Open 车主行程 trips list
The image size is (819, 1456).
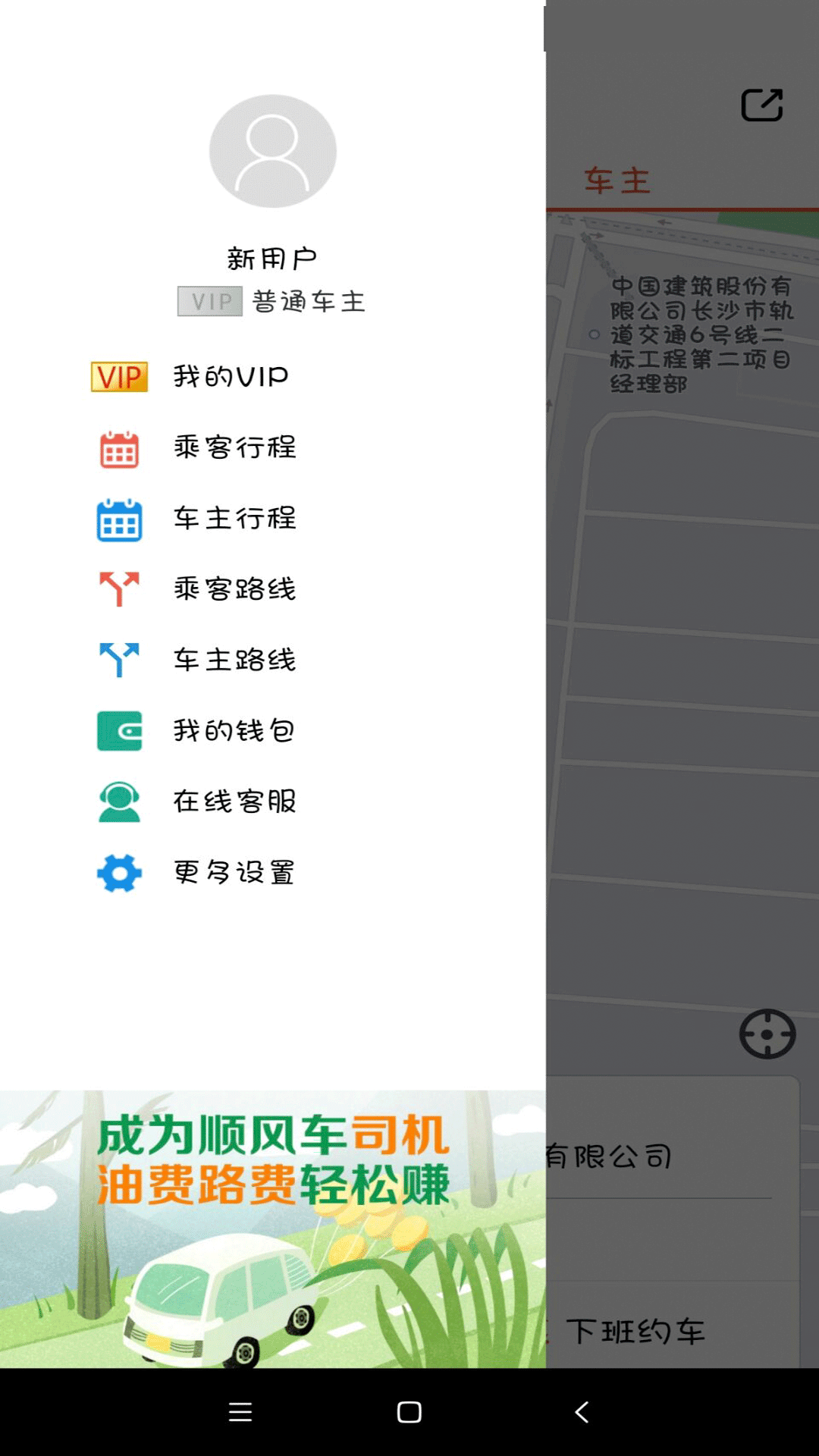234,519
